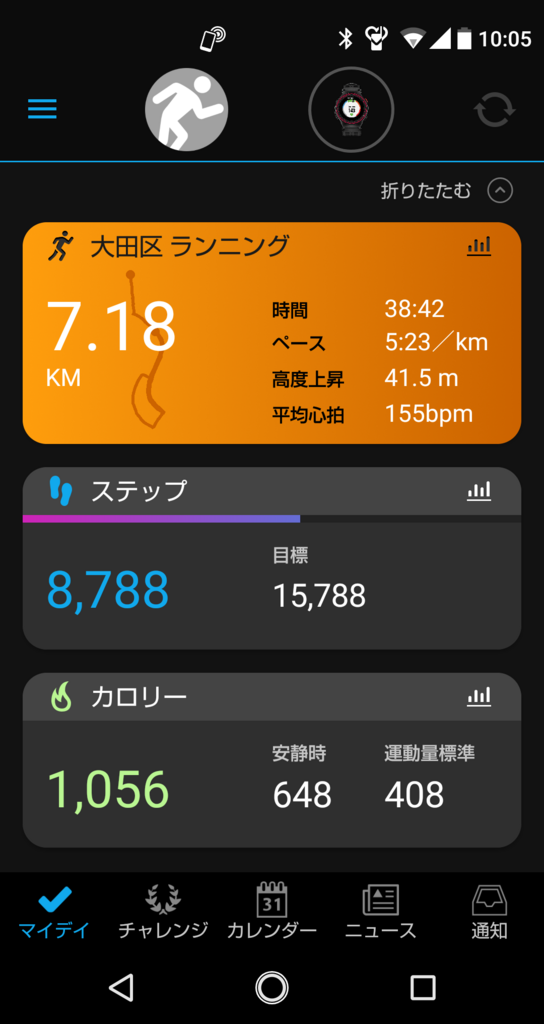The width and height of the screenshot is (544, 1024).
Task: Open the 通知 notifications tab
Action: coord(489,912)
